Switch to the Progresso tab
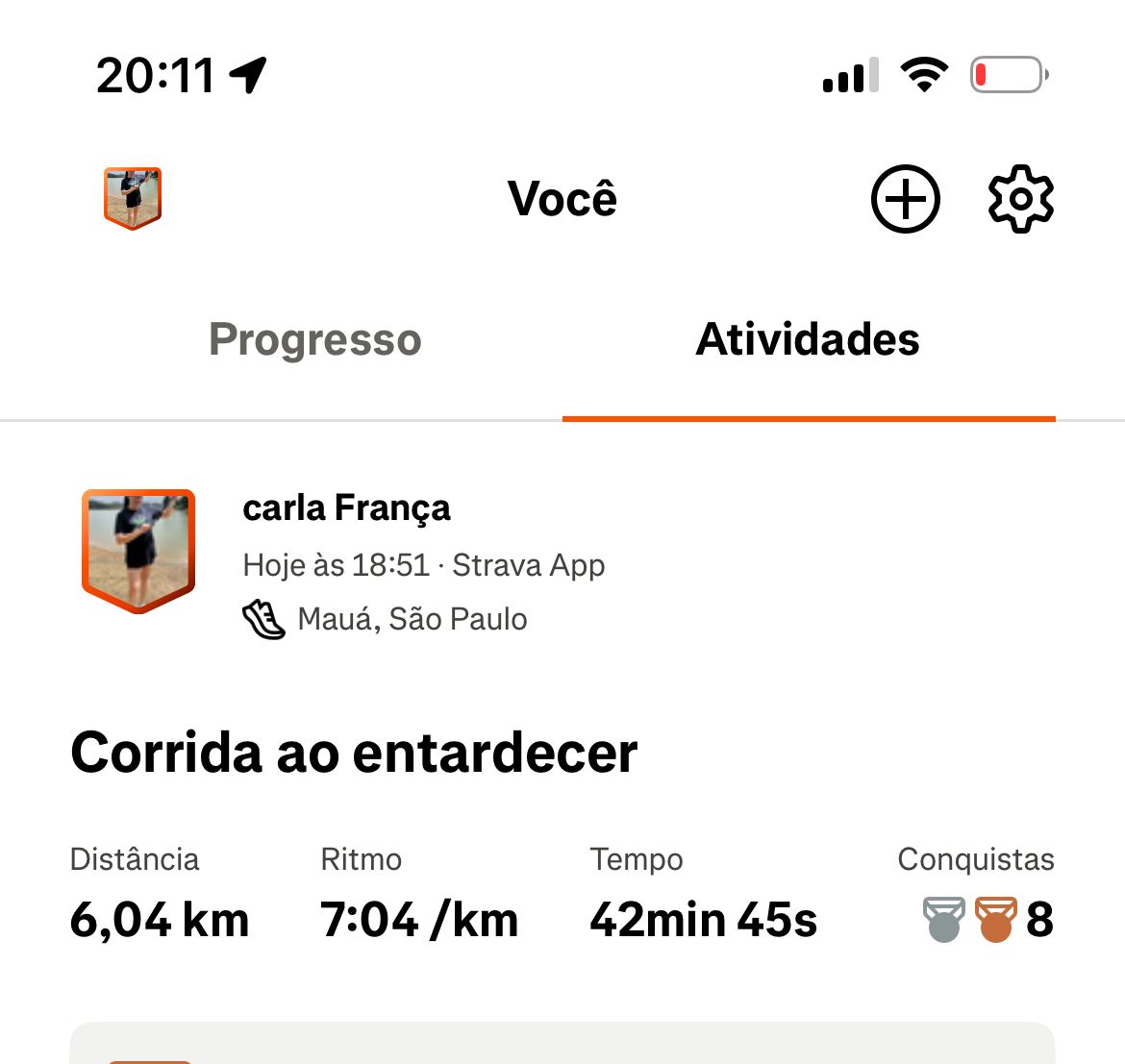The width and height of the screenshot is (1125, 1064). [315, 339]
